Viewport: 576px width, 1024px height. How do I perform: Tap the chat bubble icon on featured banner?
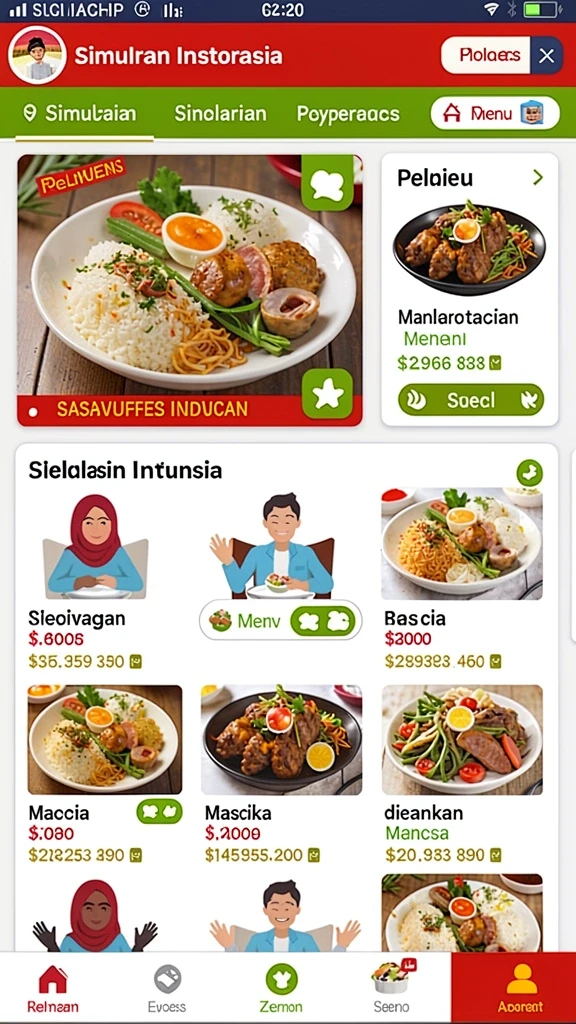pyautogui.click(x=327, y=185)
